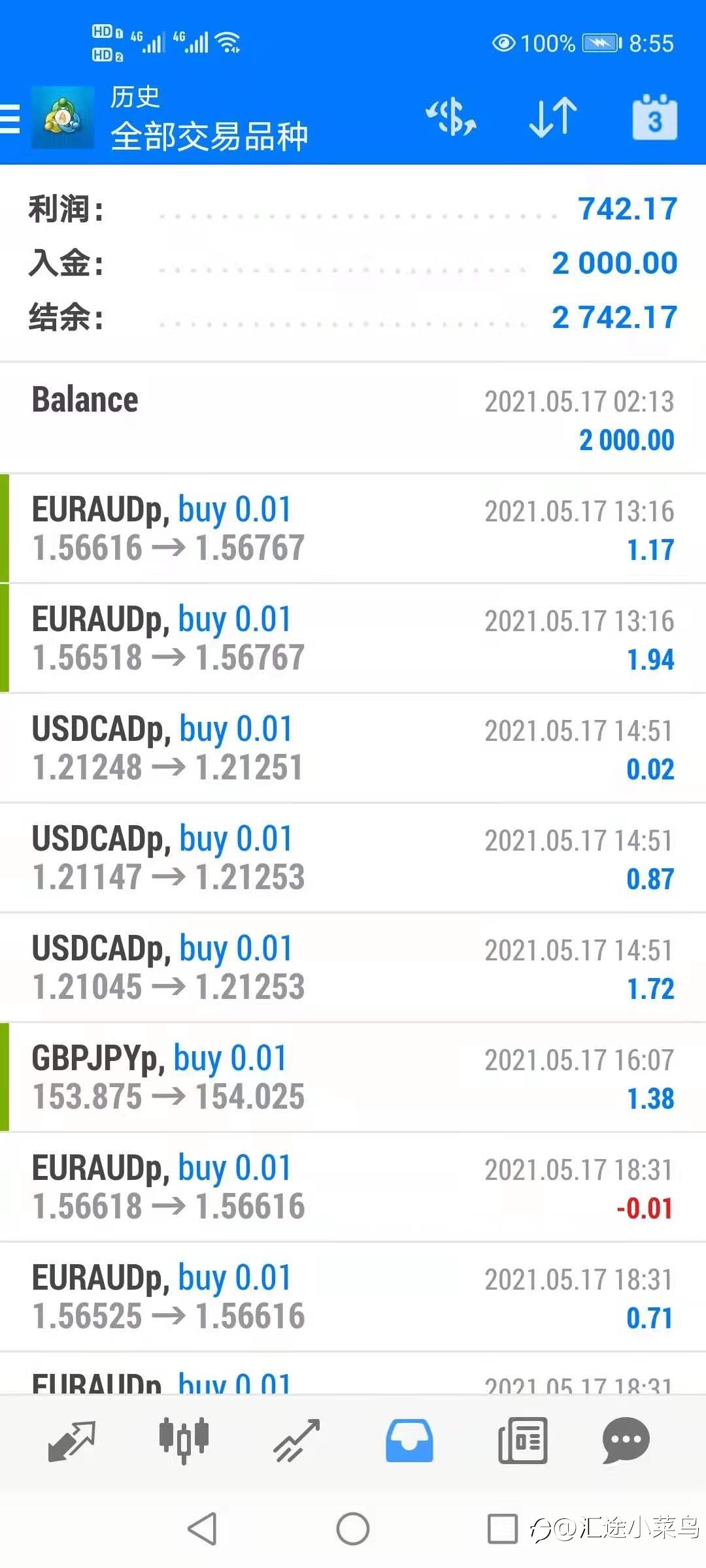Switch to the Quotes tab
This screenshot has height=1568, width=706.
(x=72, y=1441)
